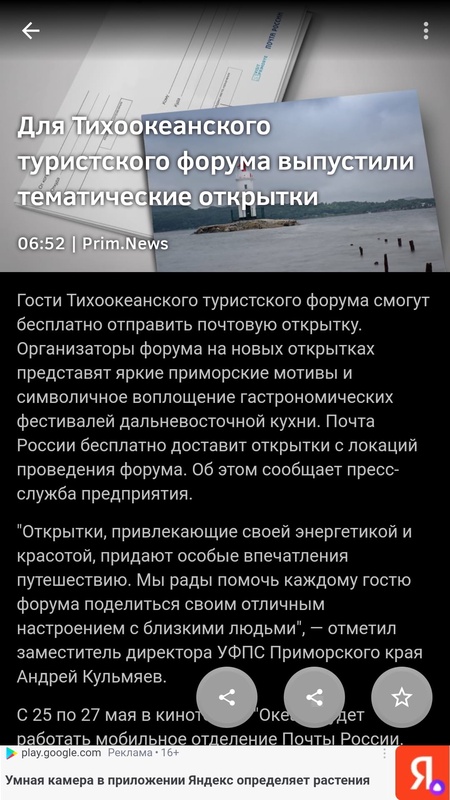
Task: Tap the share button beside the star
Action: [314, 697]
